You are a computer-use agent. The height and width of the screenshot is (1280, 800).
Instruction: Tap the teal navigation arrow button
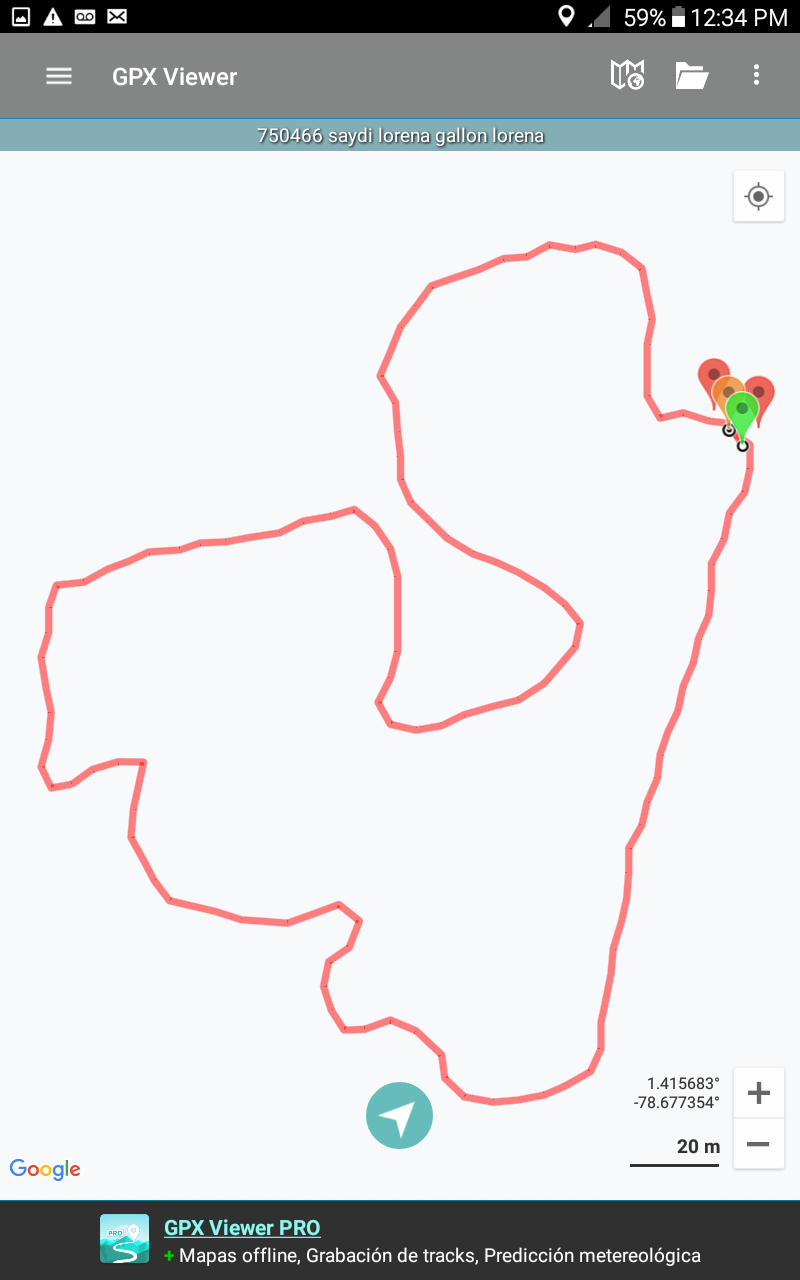click(x=399, y=1115)
